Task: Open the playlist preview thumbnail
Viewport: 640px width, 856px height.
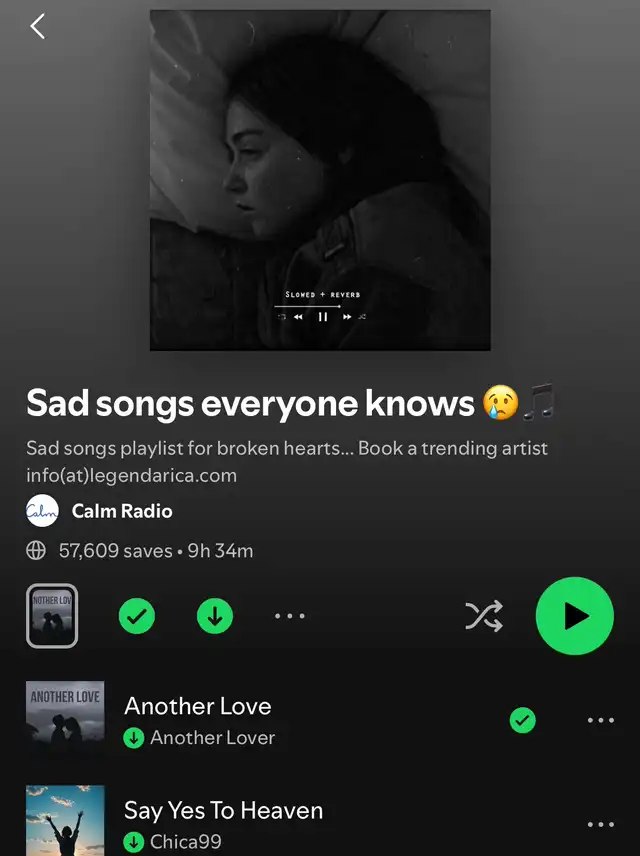Action: click(x=52, y=616)
